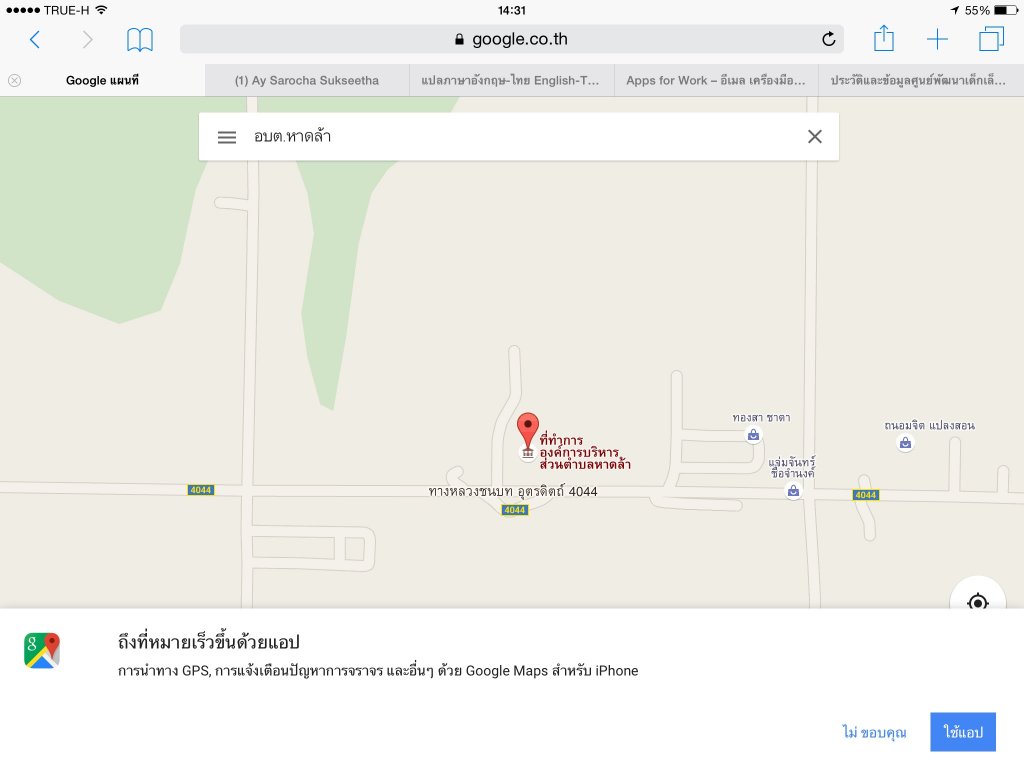The height and width of the screenshot is (768, 1024).
Task: Open the ทองสา ชาดา shop marker
Action: (753, 435)
